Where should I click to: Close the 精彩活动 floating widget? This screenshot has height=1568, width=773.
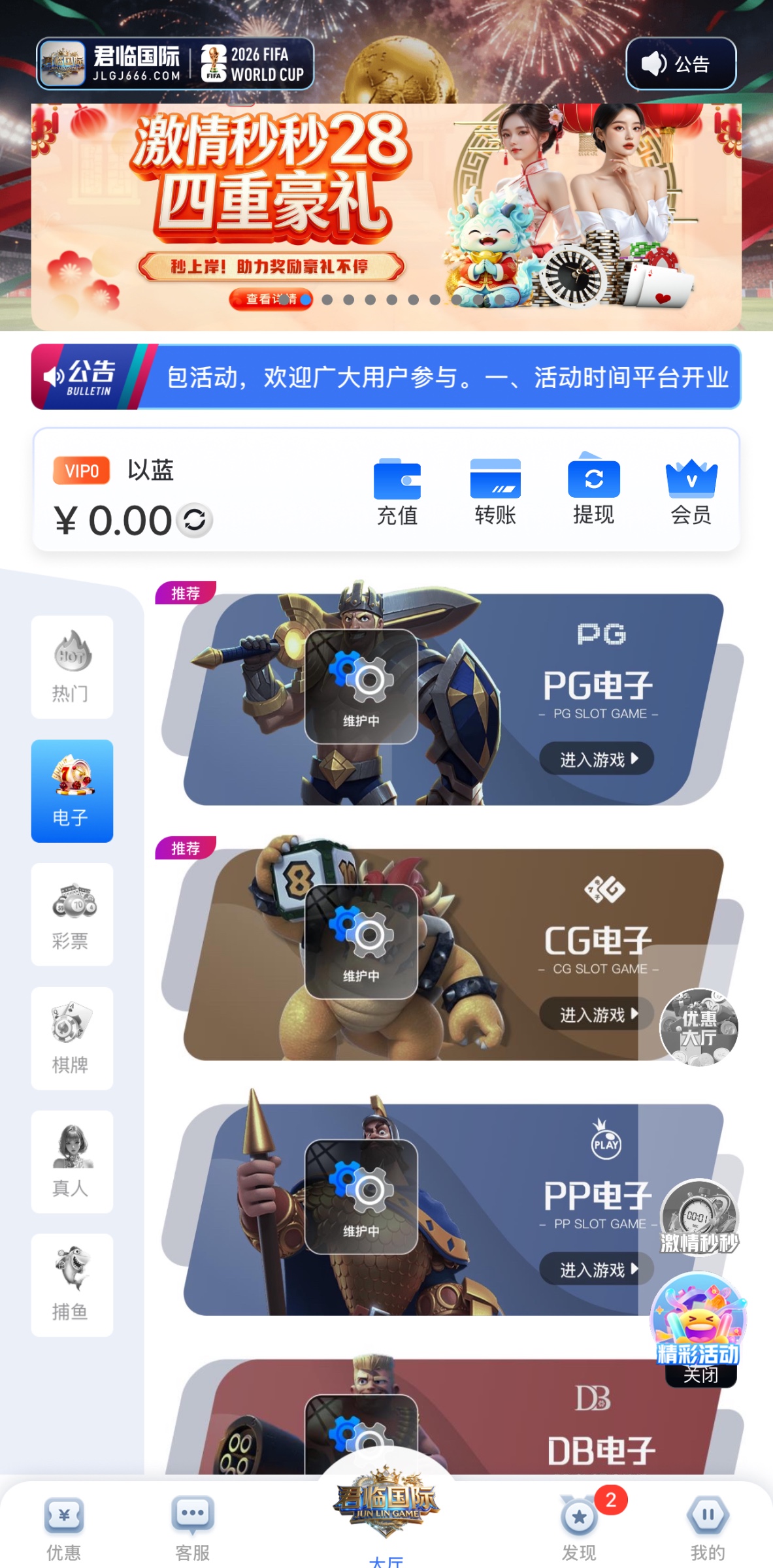coord(700,1375)
